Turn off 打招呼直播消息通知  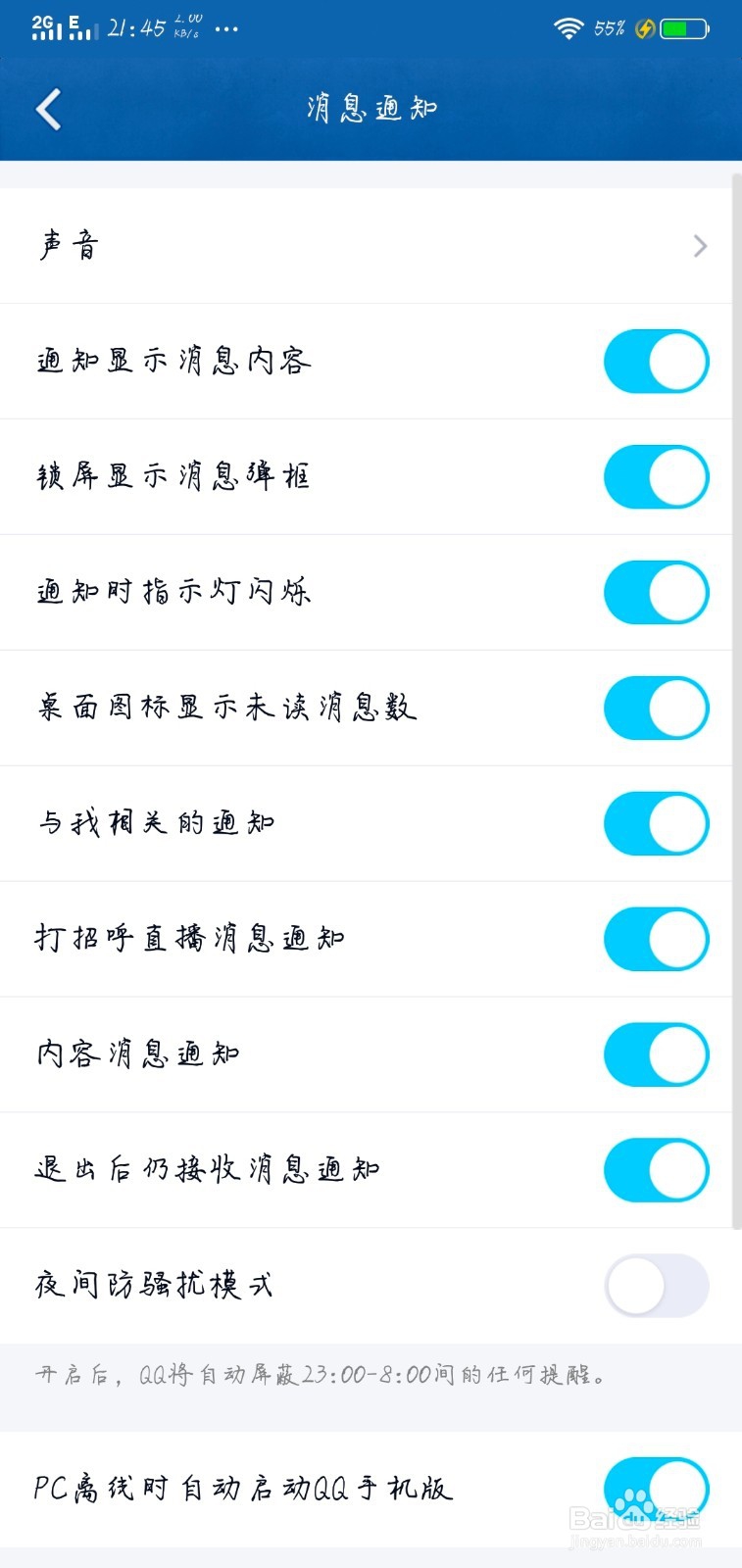coord(656,939)
